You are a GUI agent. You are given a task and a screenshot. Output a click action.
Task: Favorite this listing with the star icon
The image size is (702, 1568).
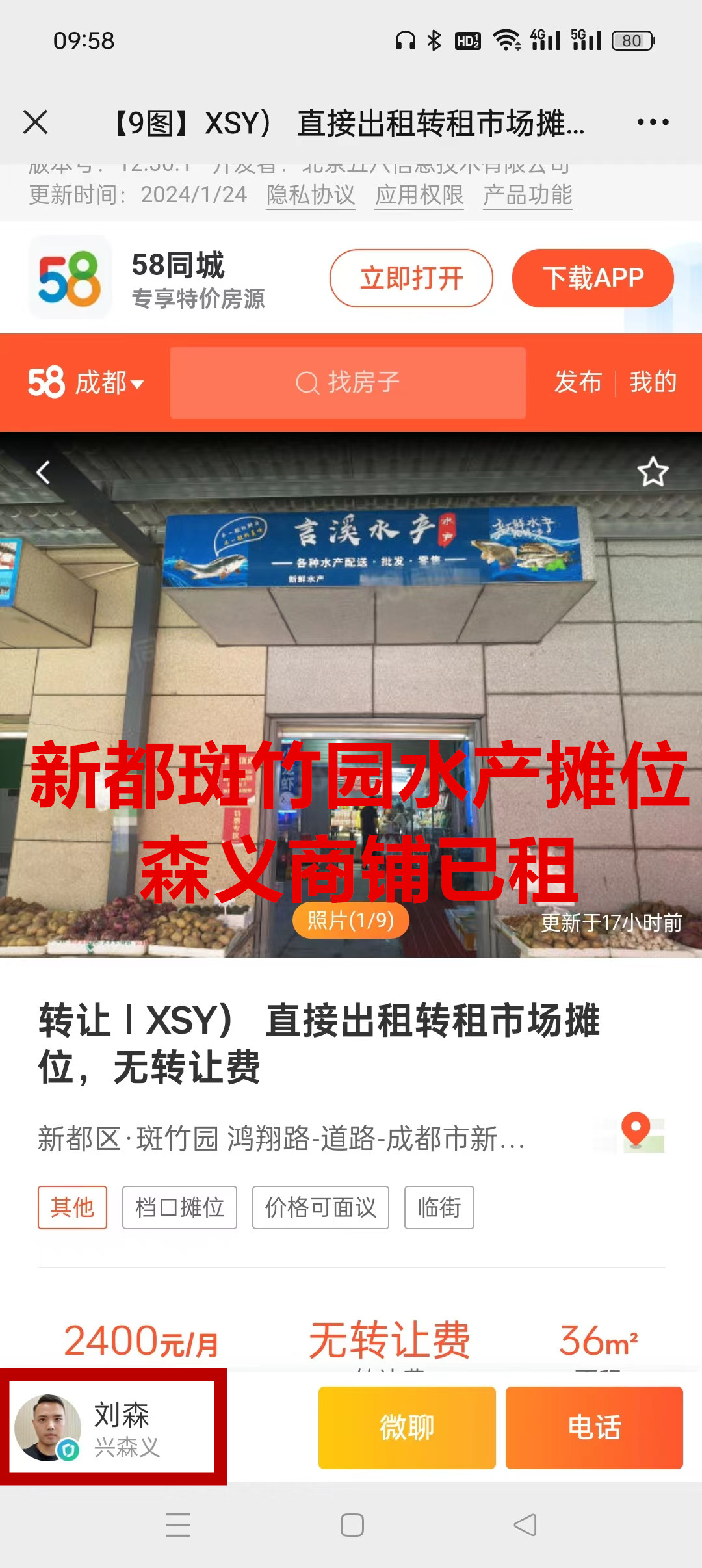pos(653,472)
